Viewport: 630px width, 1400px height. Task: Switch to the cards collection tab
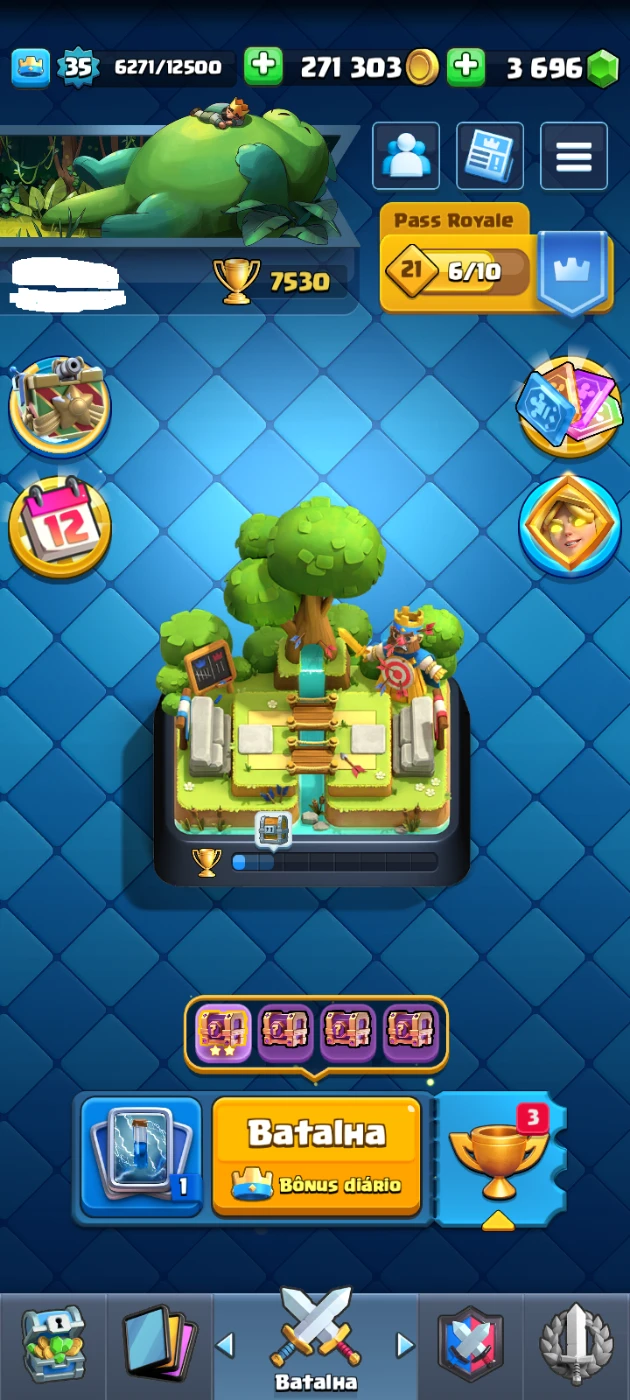coord(158,1345)
